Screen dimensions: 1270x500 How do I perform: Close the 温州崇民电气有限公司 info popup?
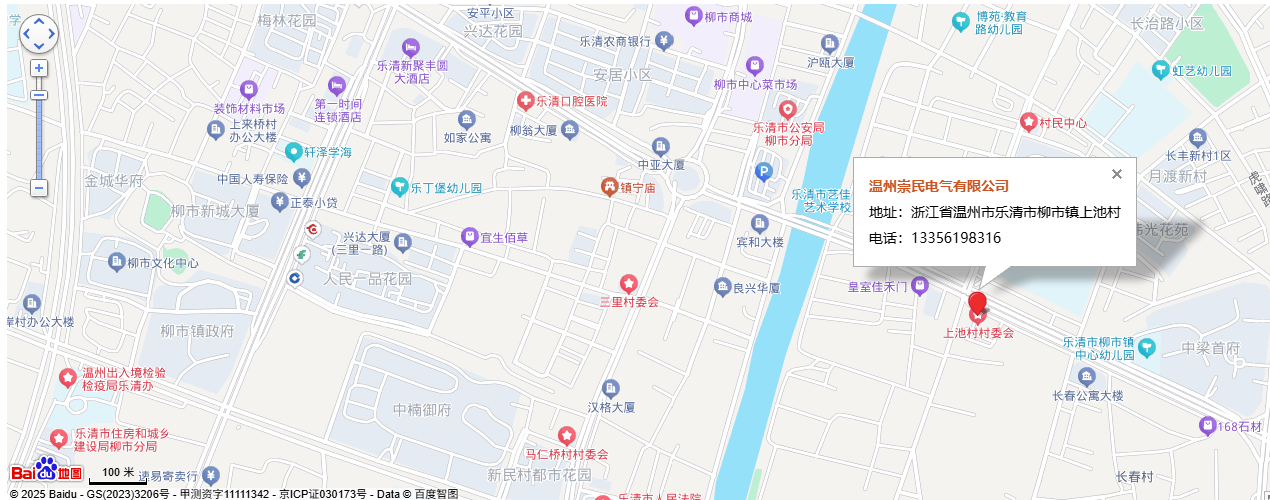point(1117,174)
